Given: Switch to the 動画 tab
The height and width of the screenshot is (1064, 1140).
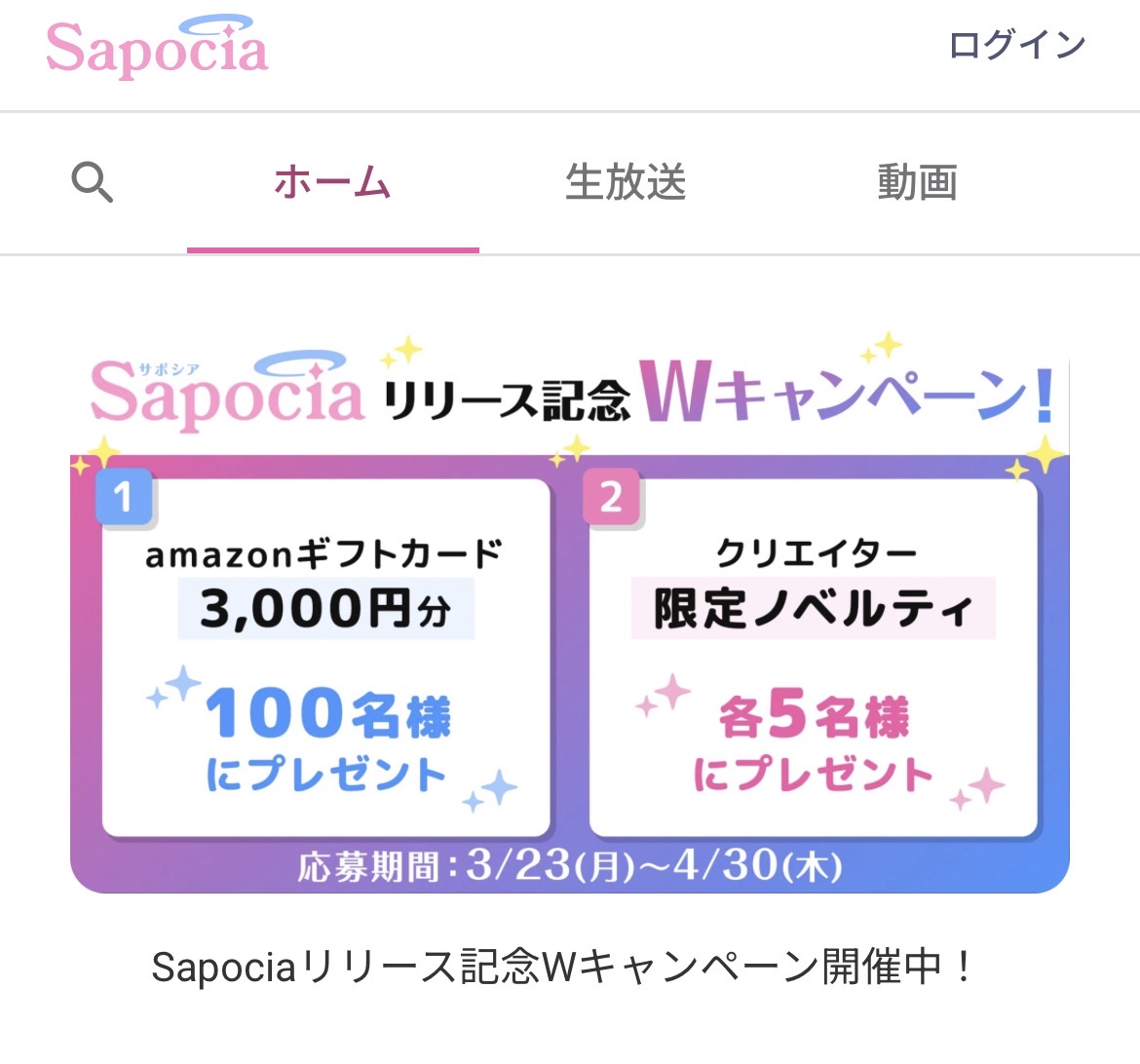Looking at the screenshot, I should (917, 182).
